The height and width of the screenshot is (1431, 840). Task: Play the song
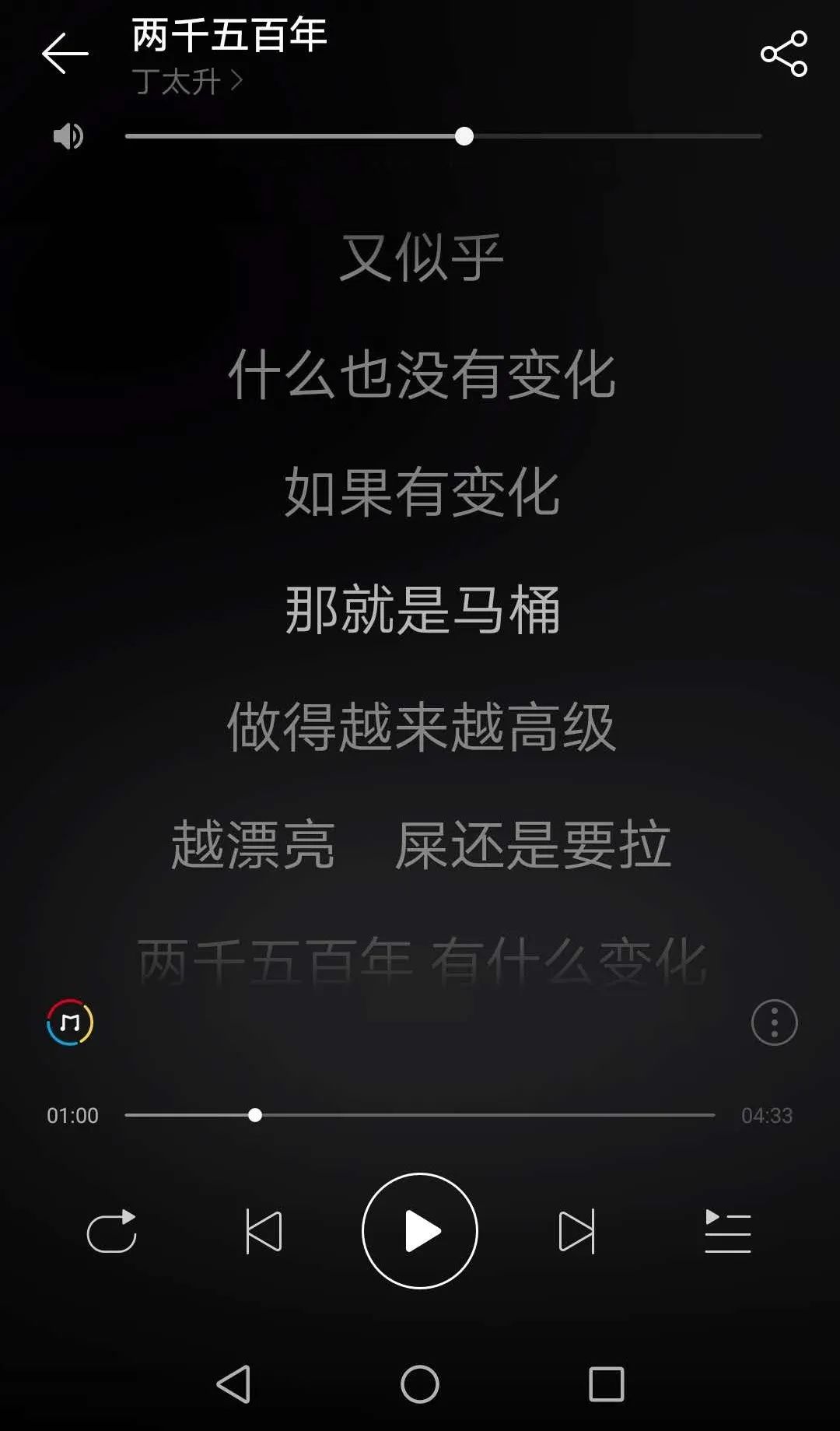coord(420,1231)
